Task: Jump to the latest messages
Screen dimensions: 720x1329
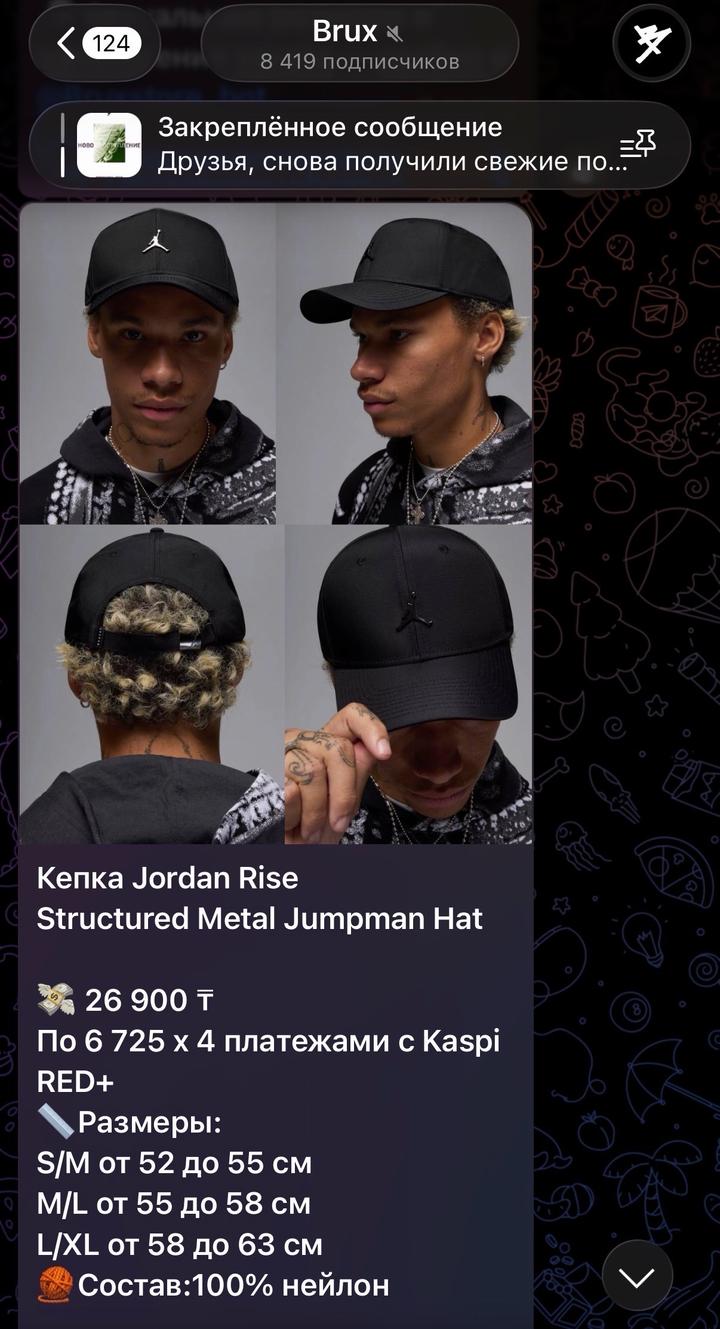Action: 637,1276
